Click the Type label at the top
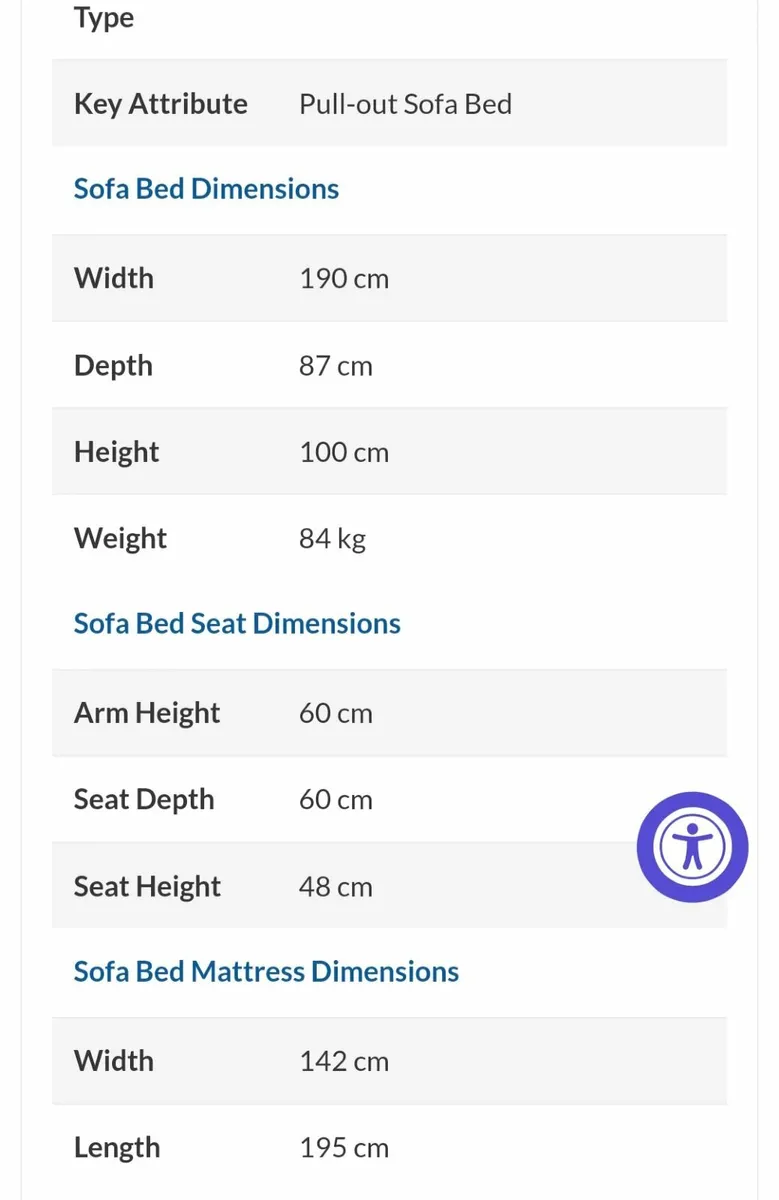 pos(103,17)
